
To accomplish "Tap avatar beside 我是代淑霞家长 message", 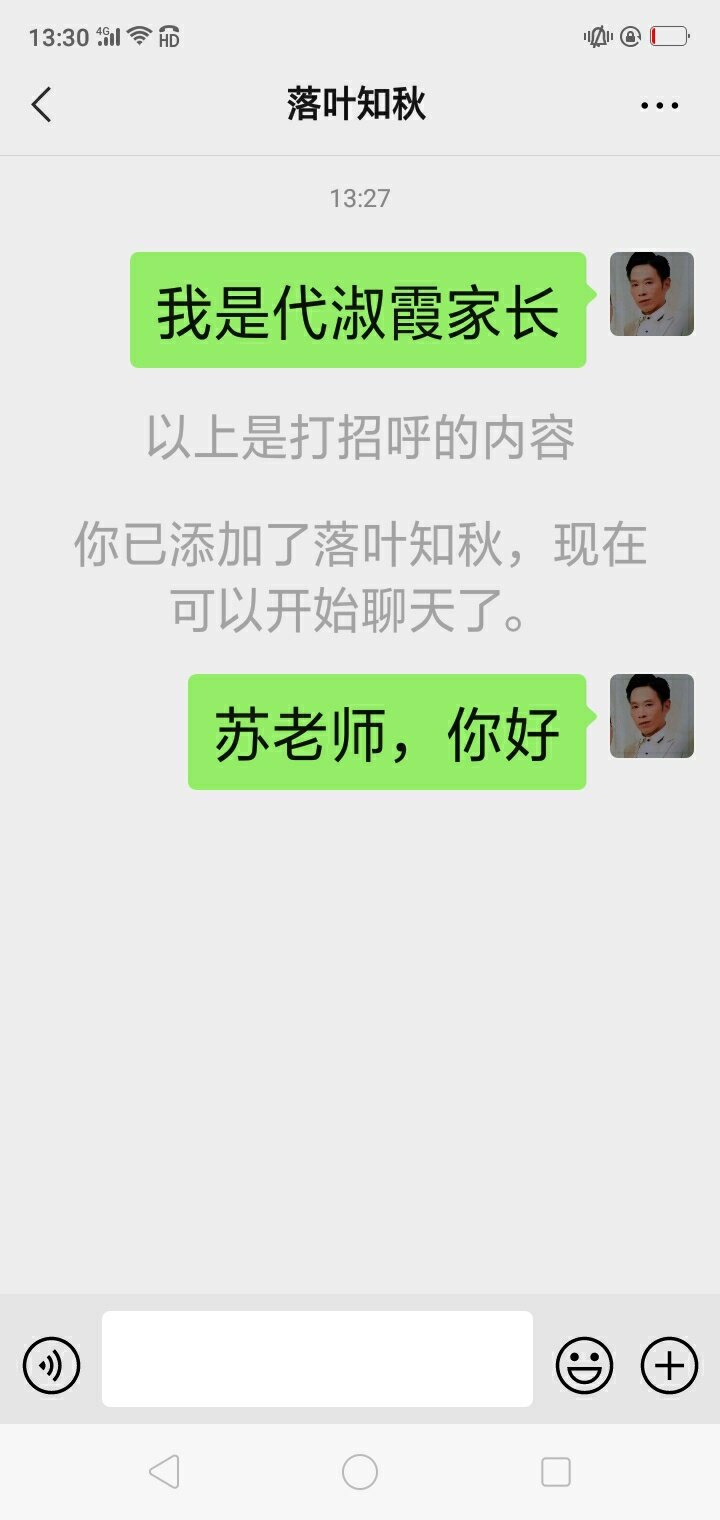I will pyautogui.click(x=651, y=294).
